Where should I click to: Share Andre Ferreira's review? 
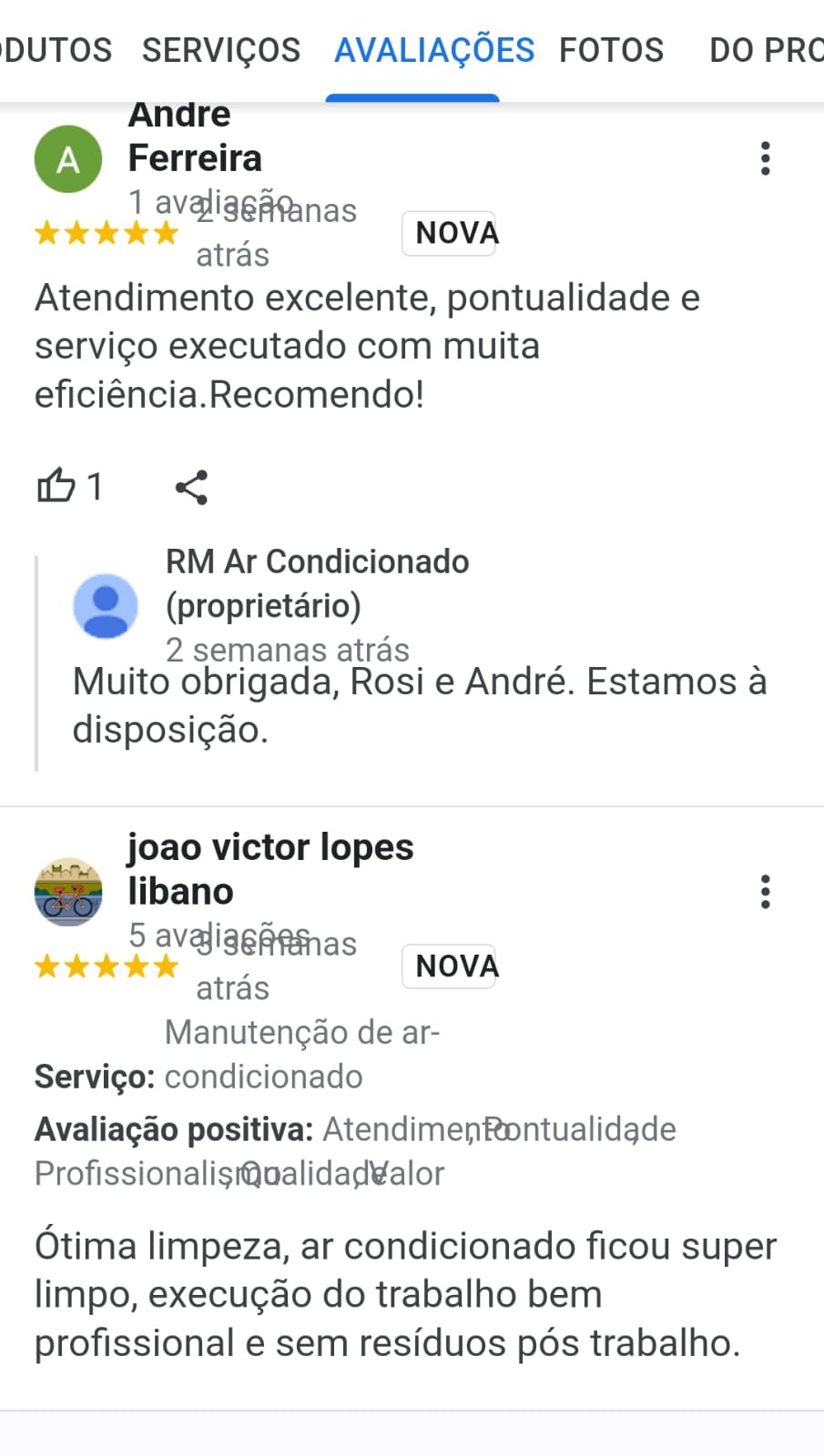[191, 487]
